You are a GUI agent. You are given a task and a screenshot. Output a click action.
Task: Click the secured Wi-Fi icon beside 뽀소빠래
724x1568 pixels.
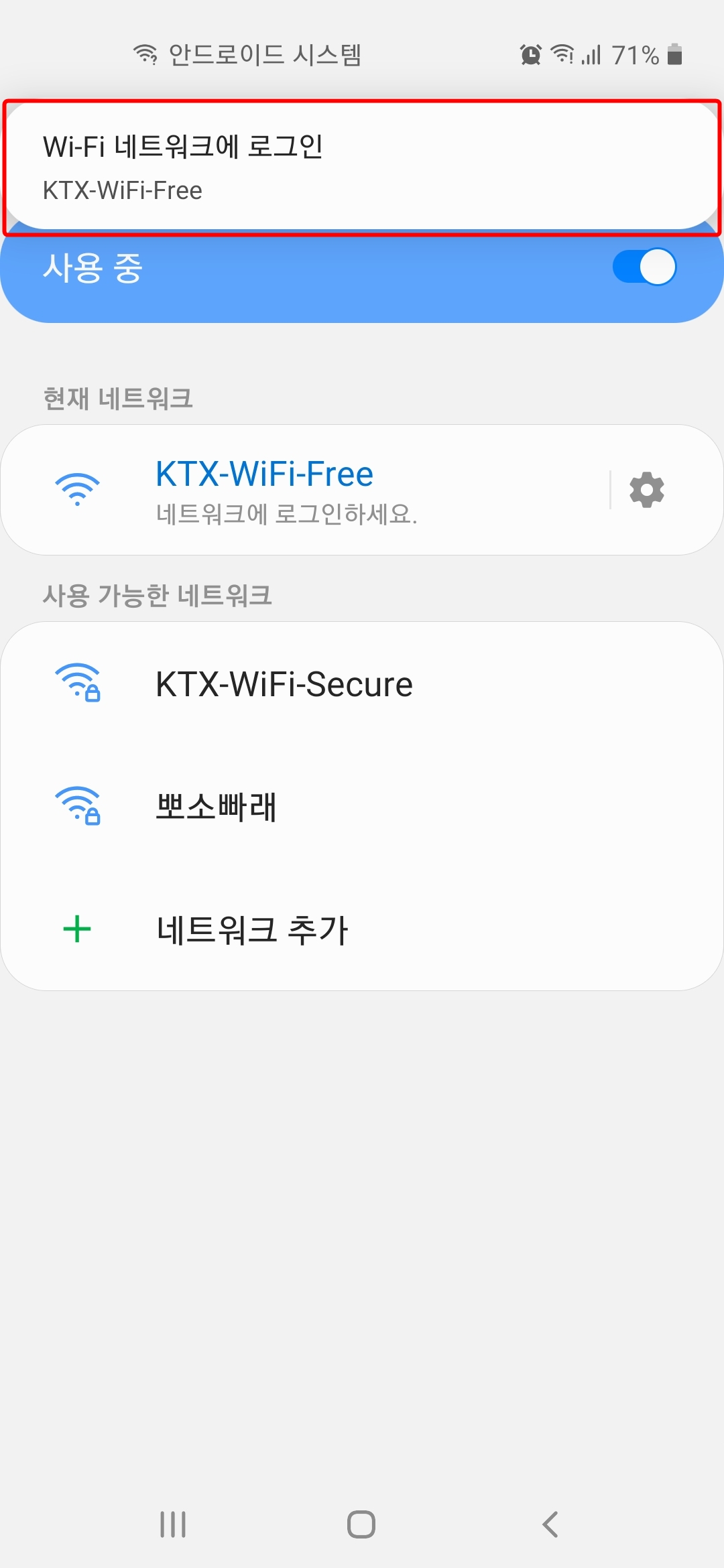point(78,807)
